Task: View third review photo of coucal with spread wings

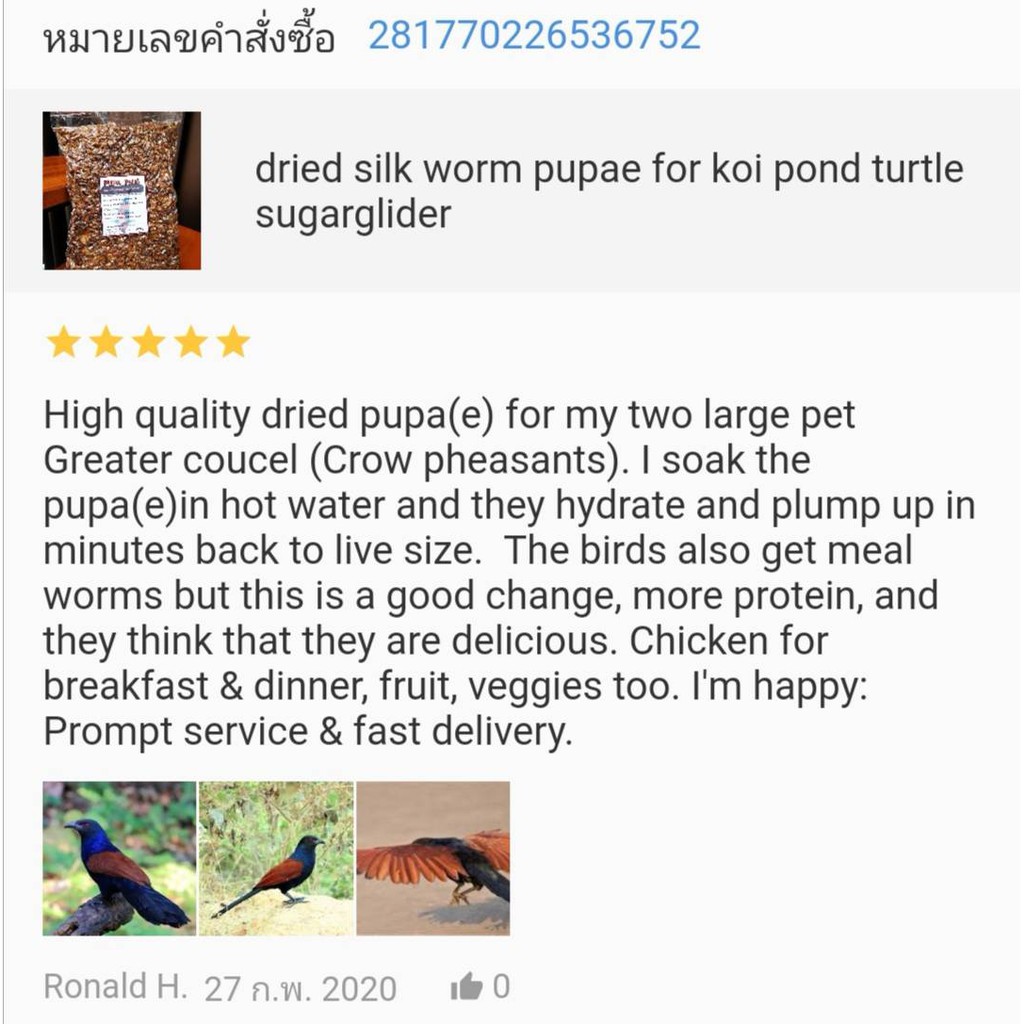Action: tap(433, 858)
